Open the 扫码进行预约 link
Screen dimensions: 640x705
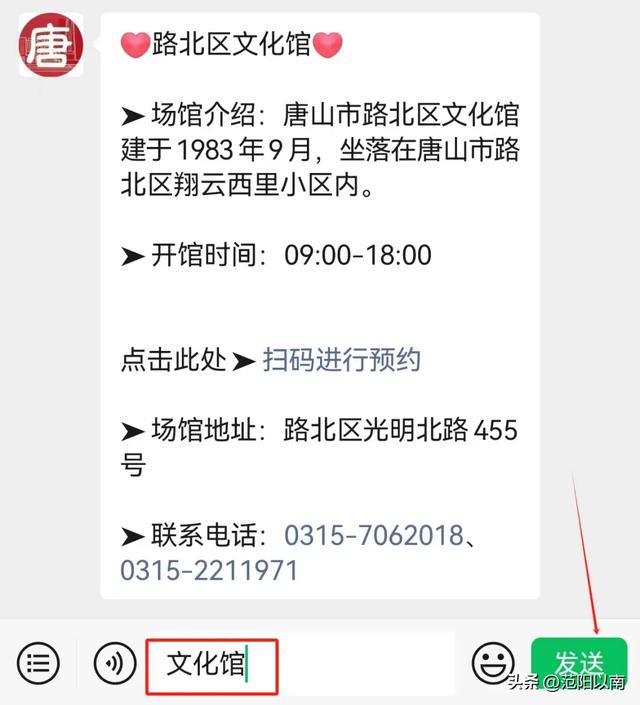tap(341, 360)
